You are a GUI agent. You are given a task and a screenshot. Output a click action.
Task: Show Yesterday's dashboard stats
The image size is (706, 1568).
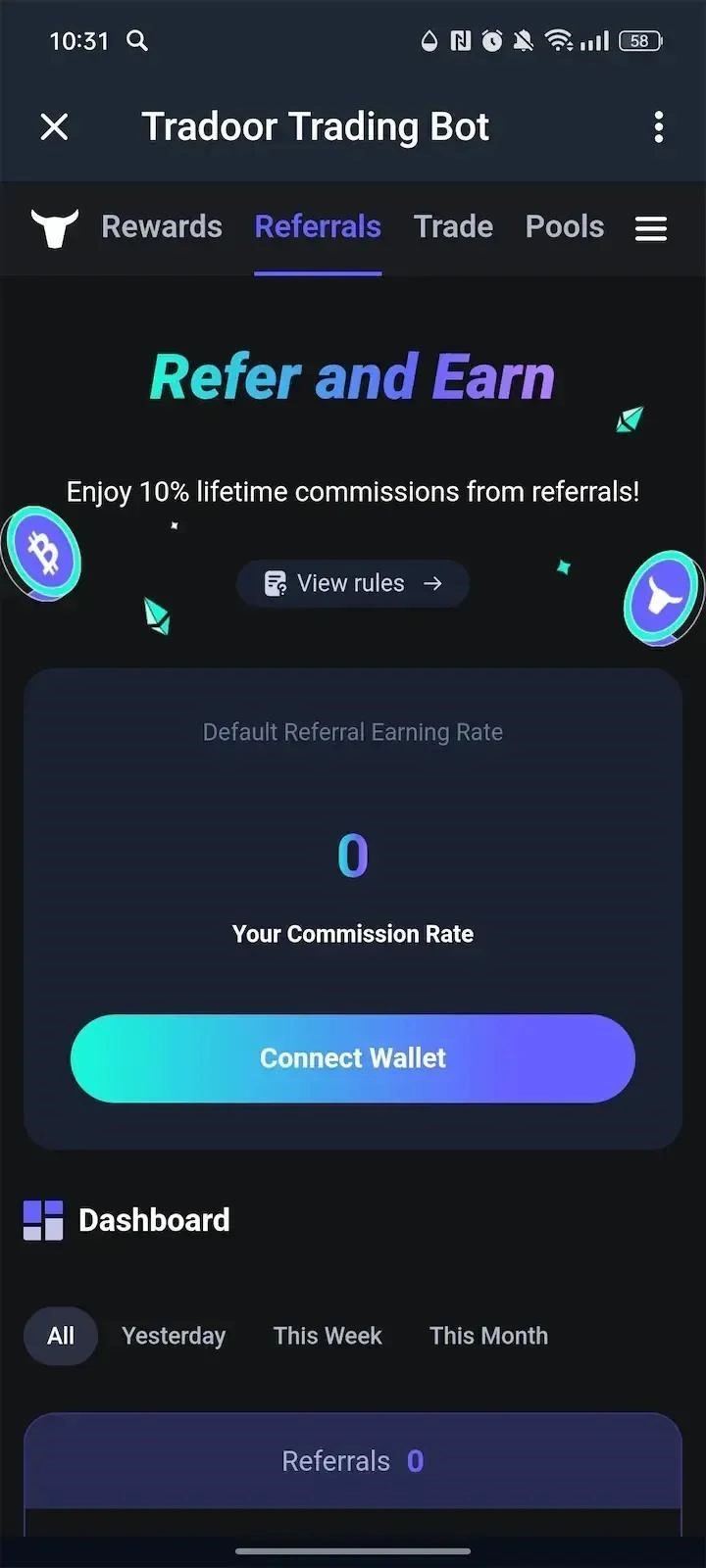(174, 1336)
